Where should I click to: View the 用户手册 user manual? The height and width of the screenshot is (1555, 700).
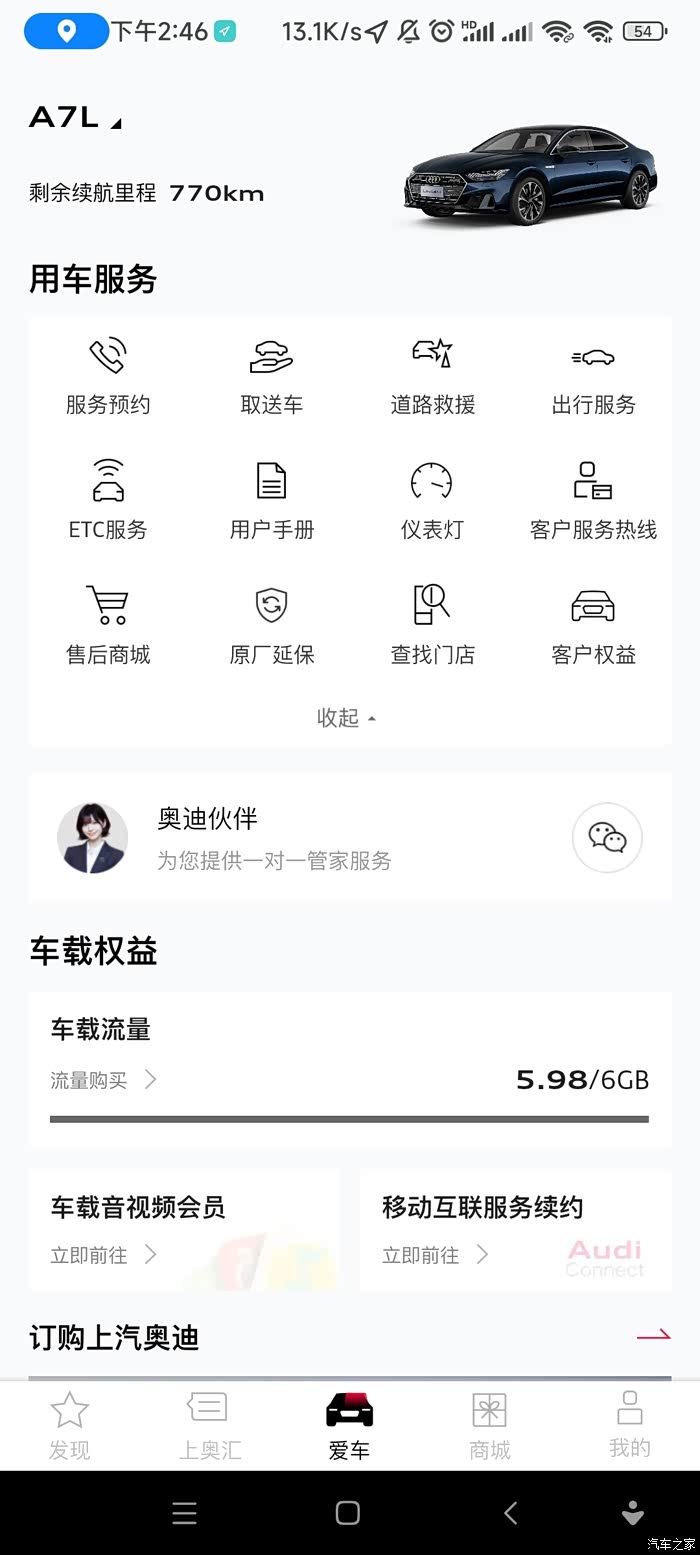(x=271, y=500)
